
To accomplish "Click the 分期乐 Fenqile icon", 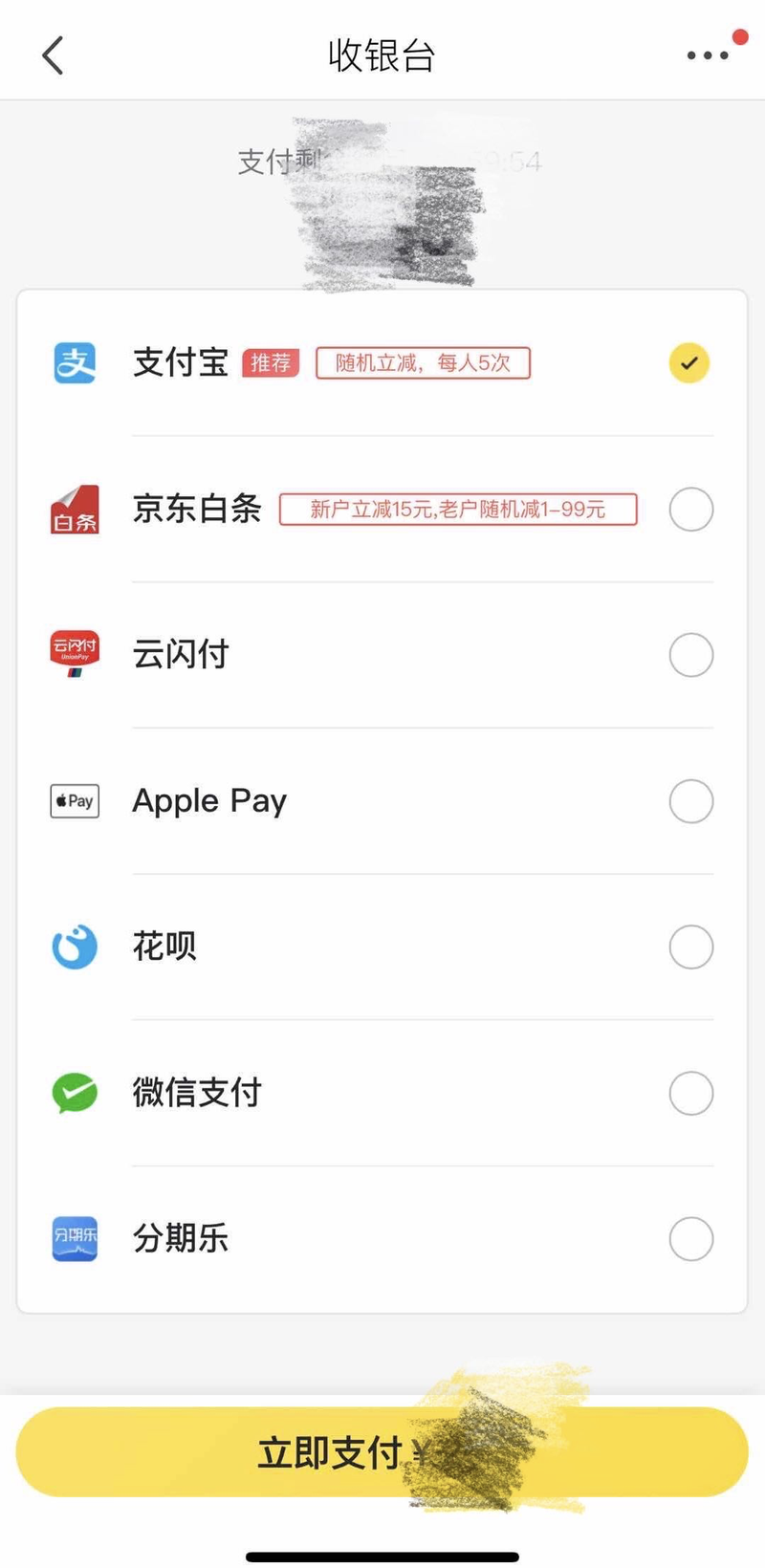I will tap(74, 1238).
